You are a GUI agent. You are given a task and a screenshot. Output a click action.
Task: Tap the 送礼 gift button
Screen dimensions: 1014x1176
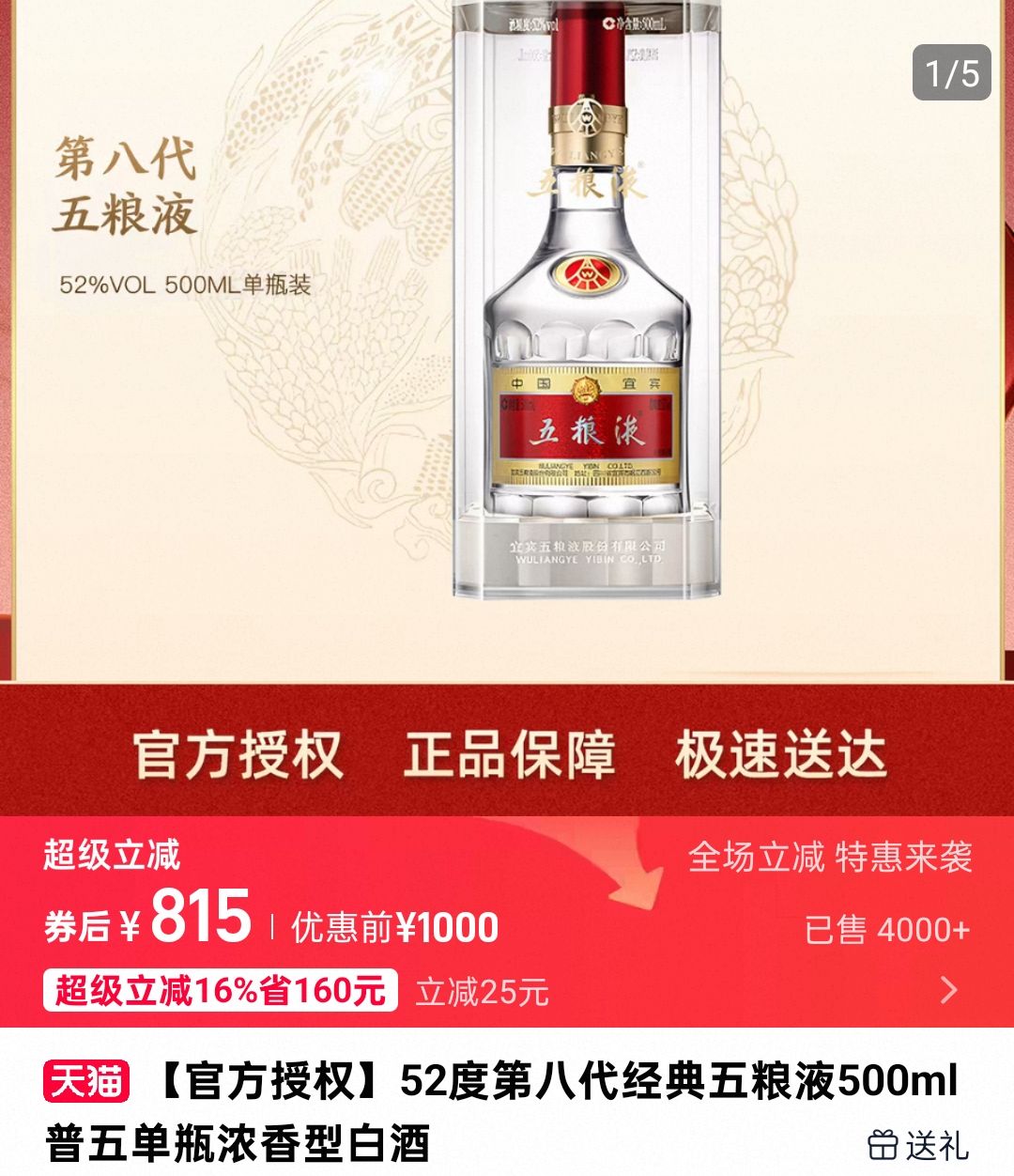[917, 1145]
